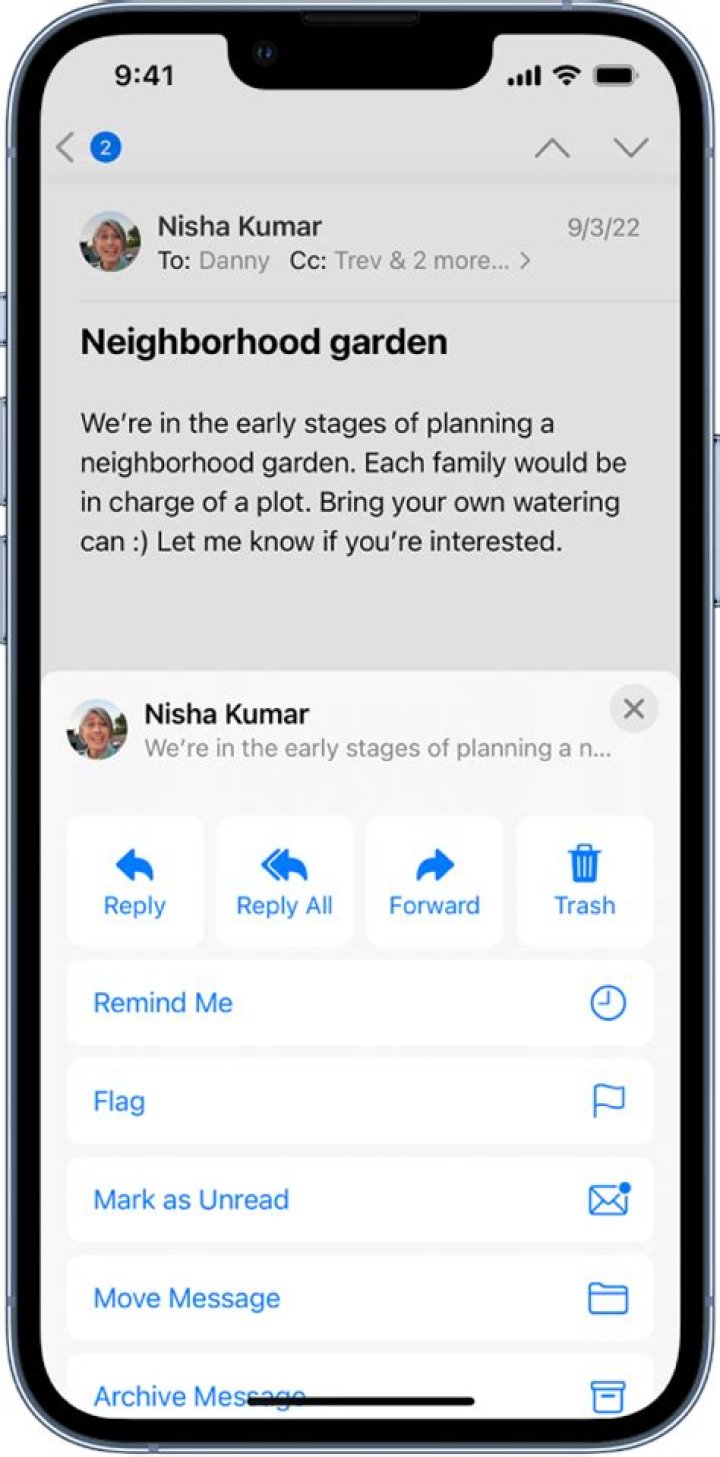The width and height of the screenshot is (720, 1457).
Task: Go back to the mailbox list
Action: (67, 148)
